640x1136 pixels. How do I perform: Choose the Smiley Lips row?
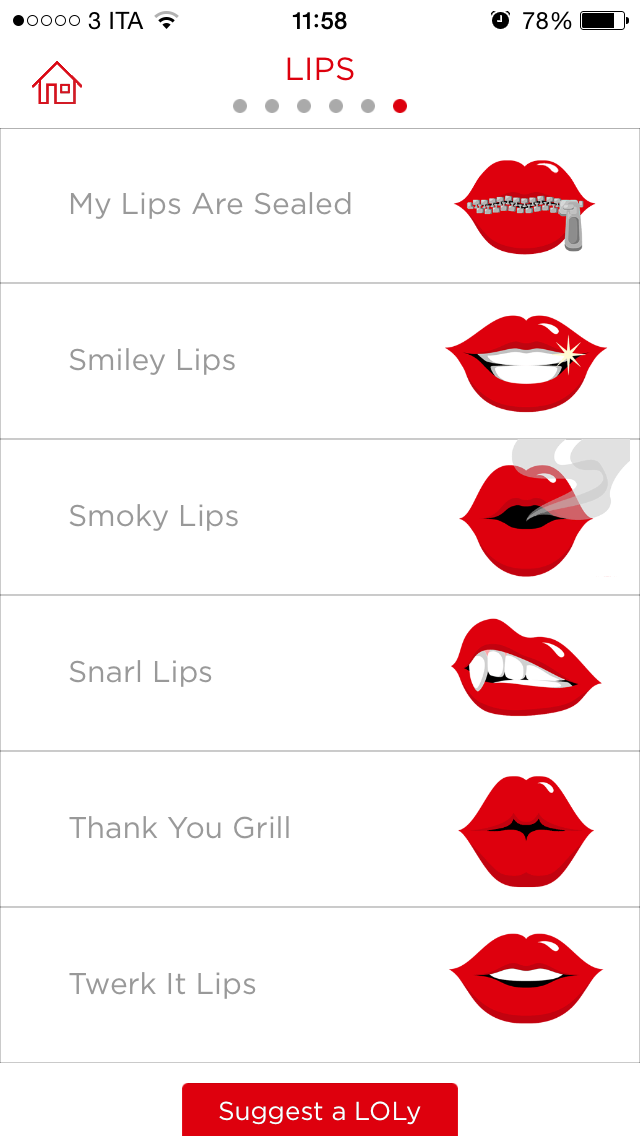[x=320, y=361]
